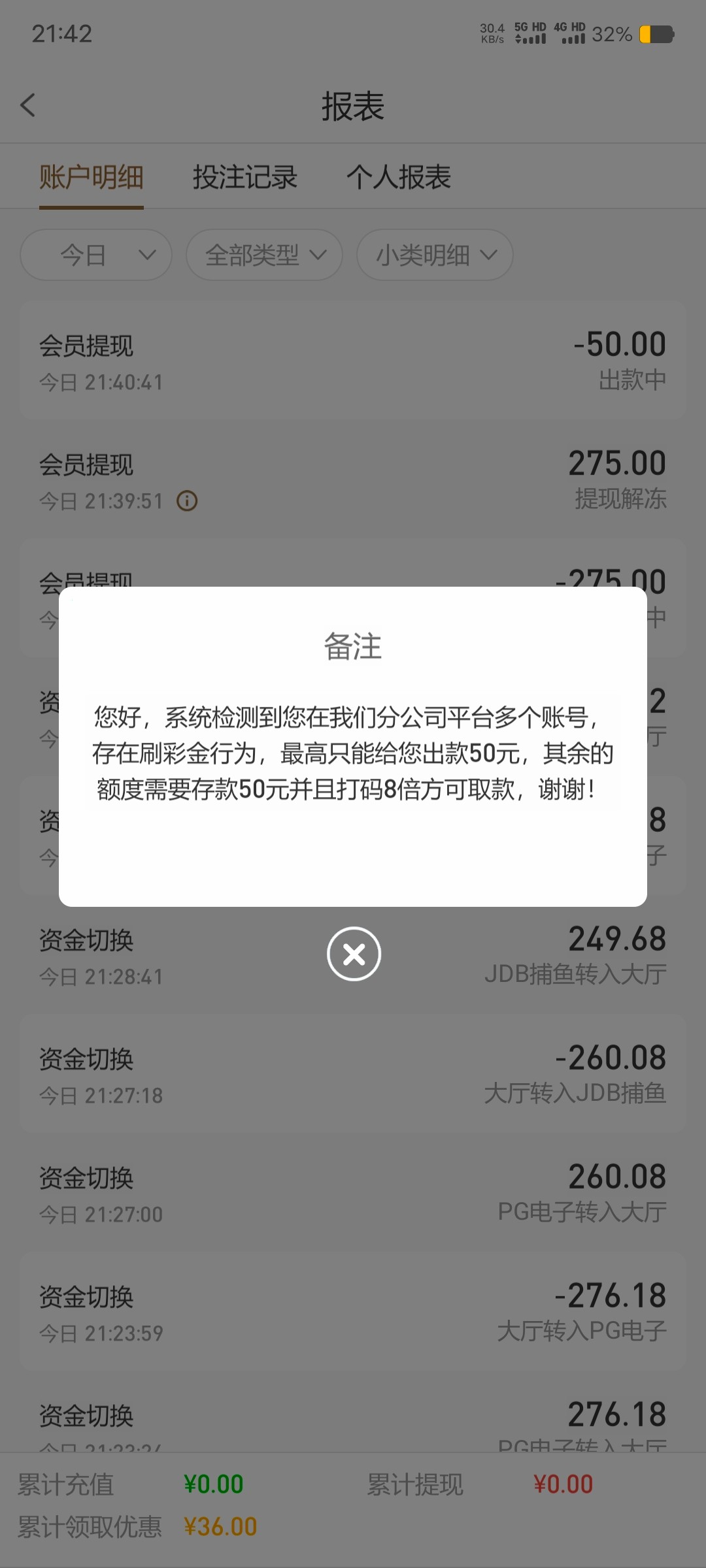
Task: Open the 小类明细 dropdown
Action: (x=435, y=255)
